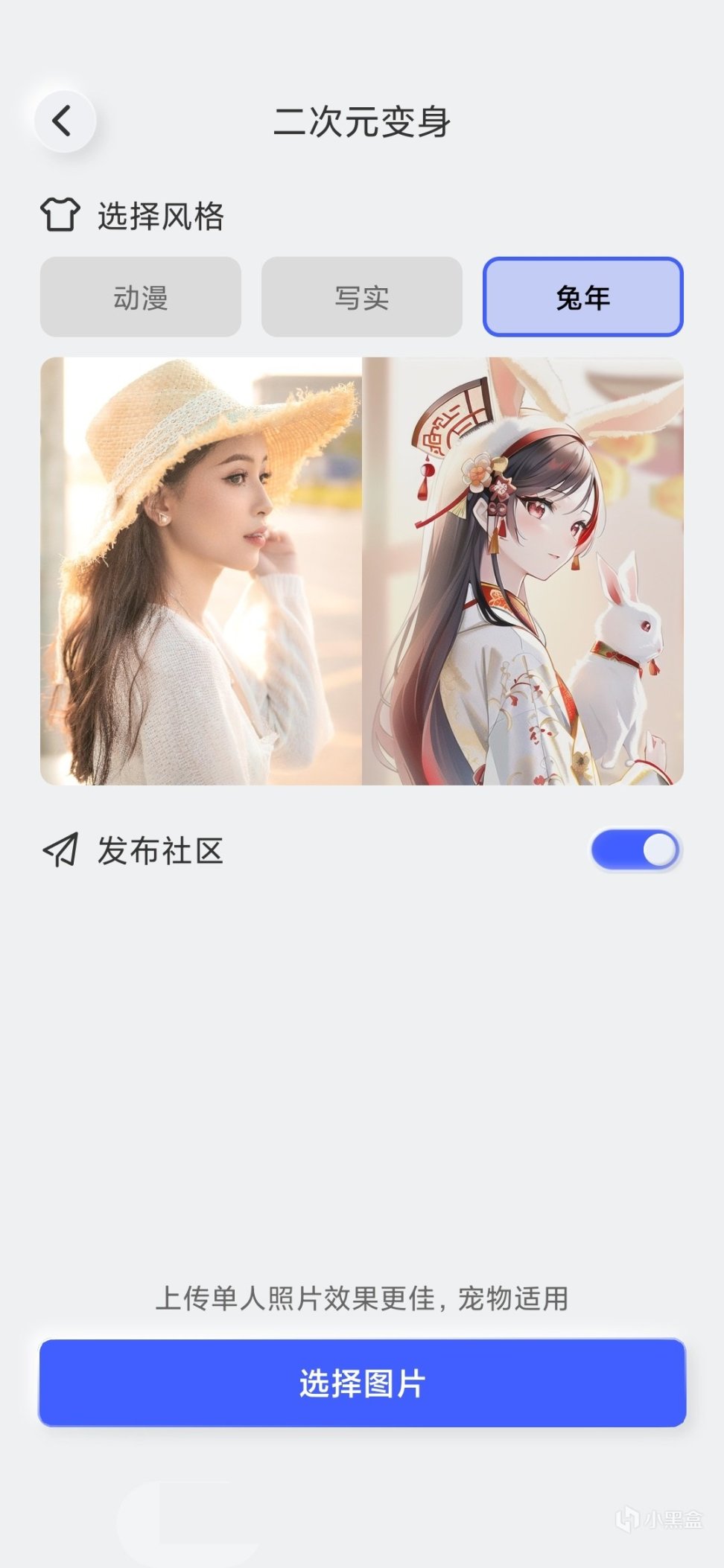Screen dimensions: 724x1568
Task: Go back using the arrow button
Action: [x=64, y=121]
